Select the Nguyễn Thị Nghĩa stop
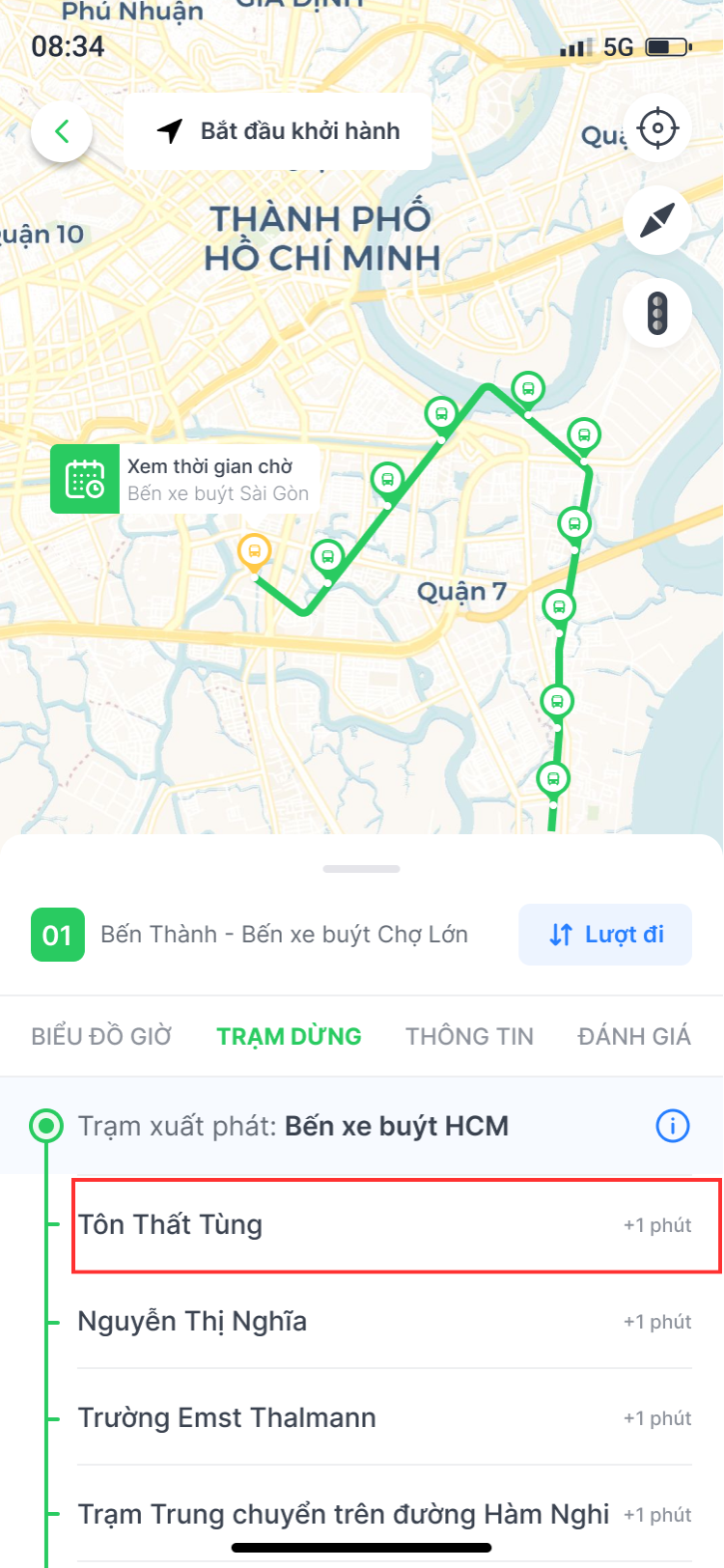 [384, 1321]
